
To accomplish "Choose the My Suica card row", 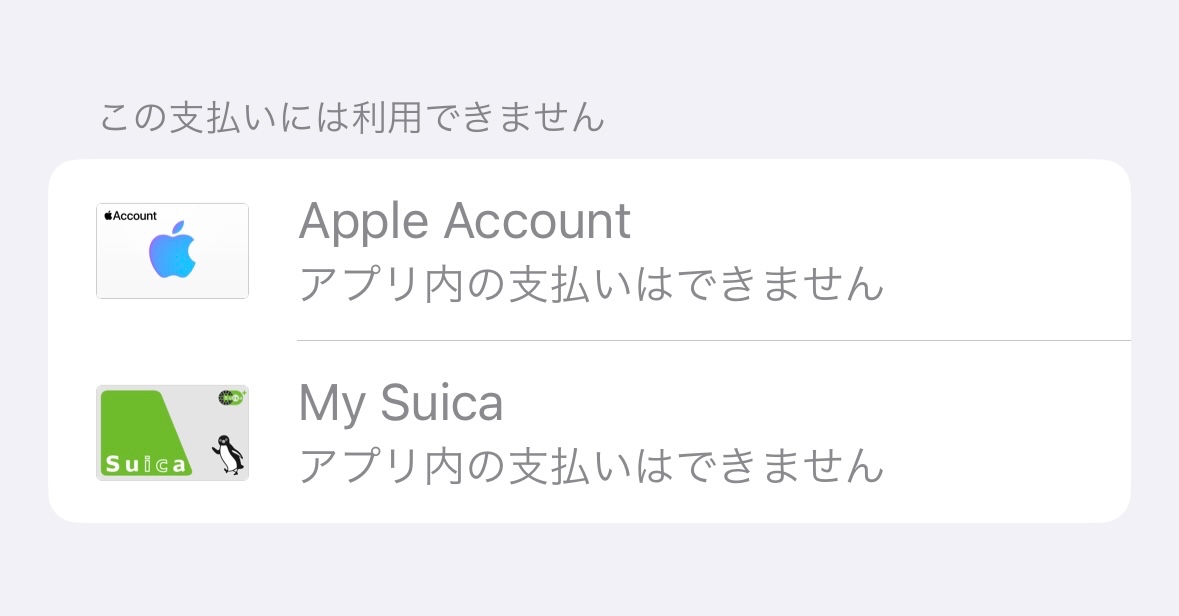I will click(589, 432).
